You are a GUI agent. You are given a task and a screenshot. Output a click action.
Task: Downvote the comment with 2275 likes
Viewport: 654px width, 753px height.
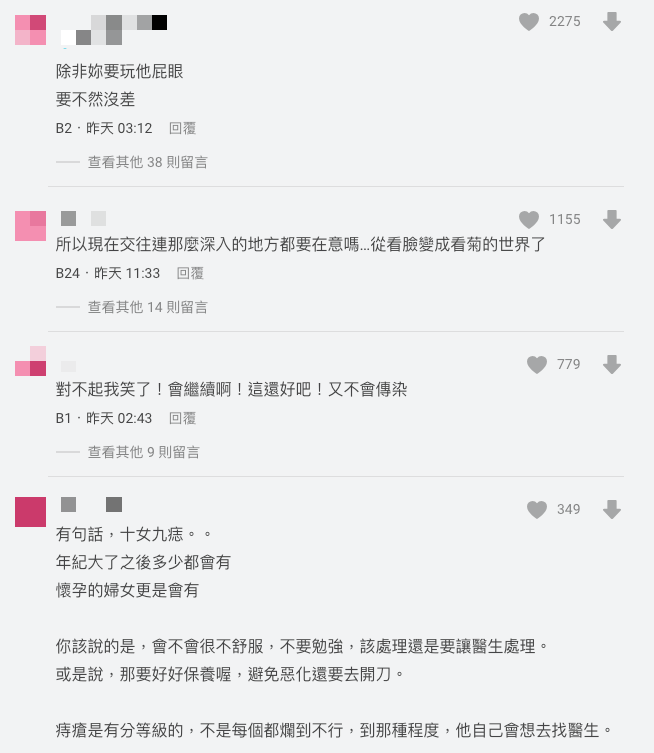click(x=612, y=22)
